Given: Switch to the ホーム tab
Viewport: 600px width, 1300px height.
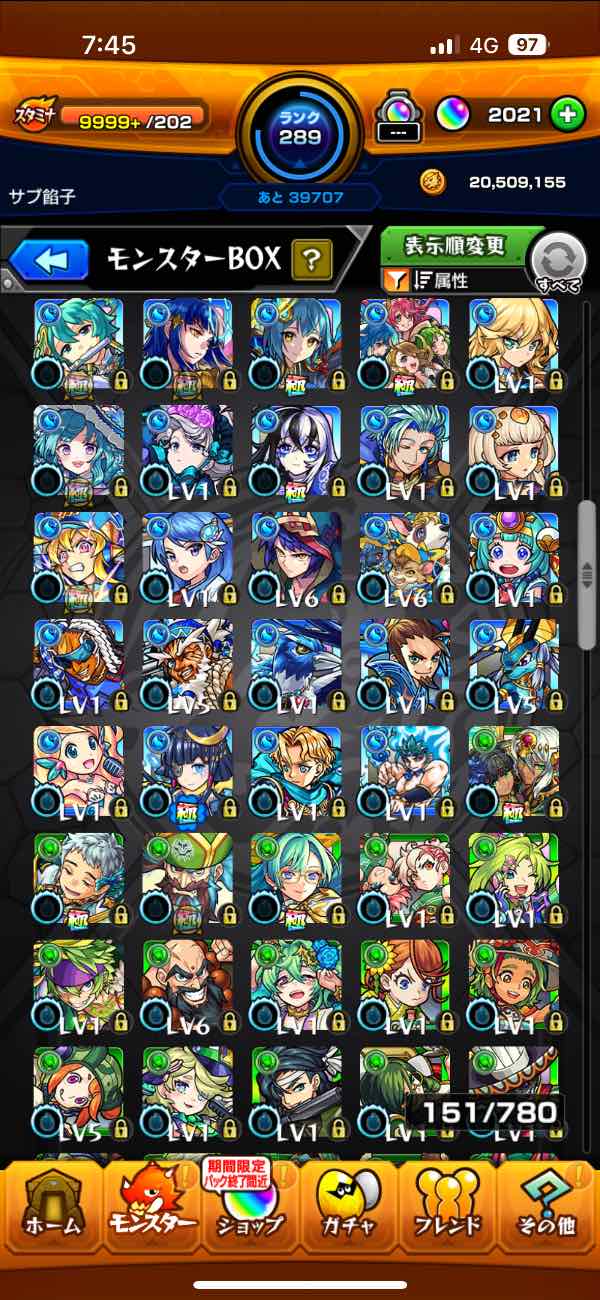Looking at the screenshot, I should 51,1212.
